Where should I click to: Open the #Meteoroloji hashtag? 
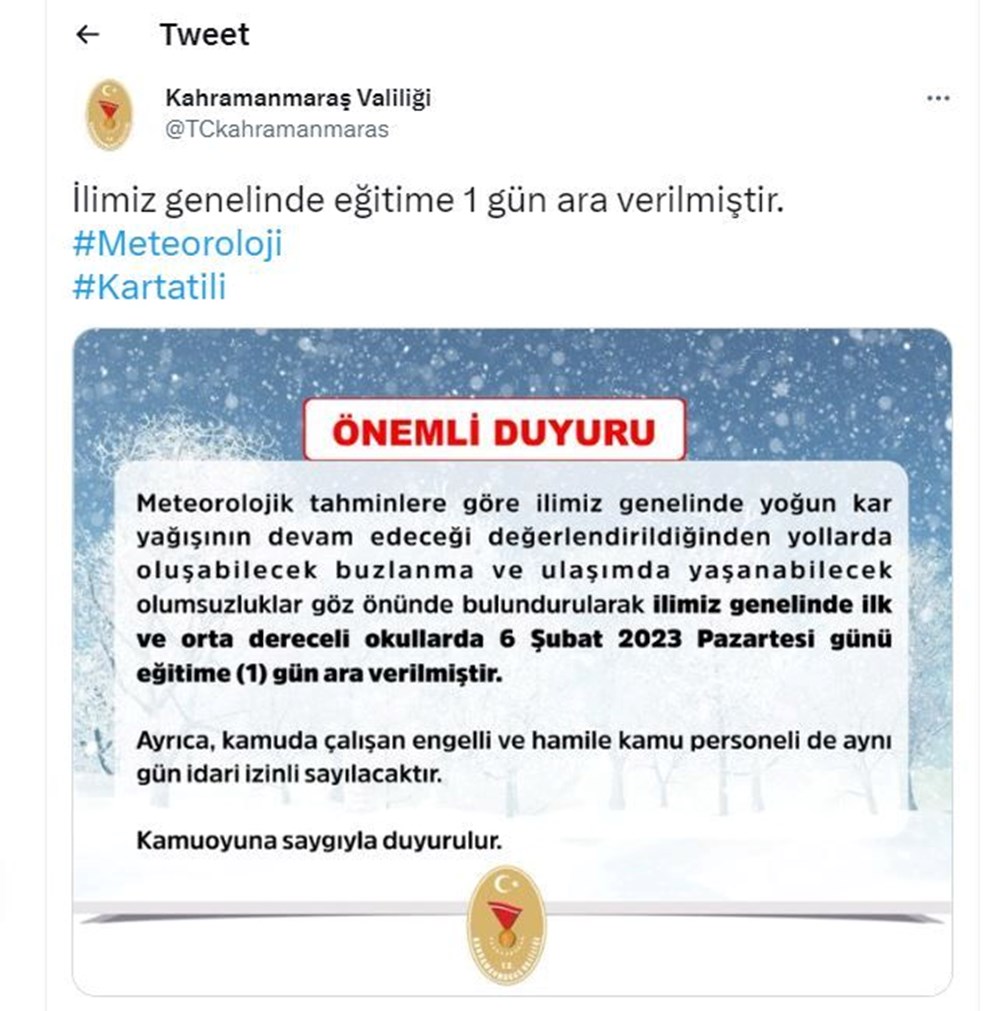click(180, 241)
